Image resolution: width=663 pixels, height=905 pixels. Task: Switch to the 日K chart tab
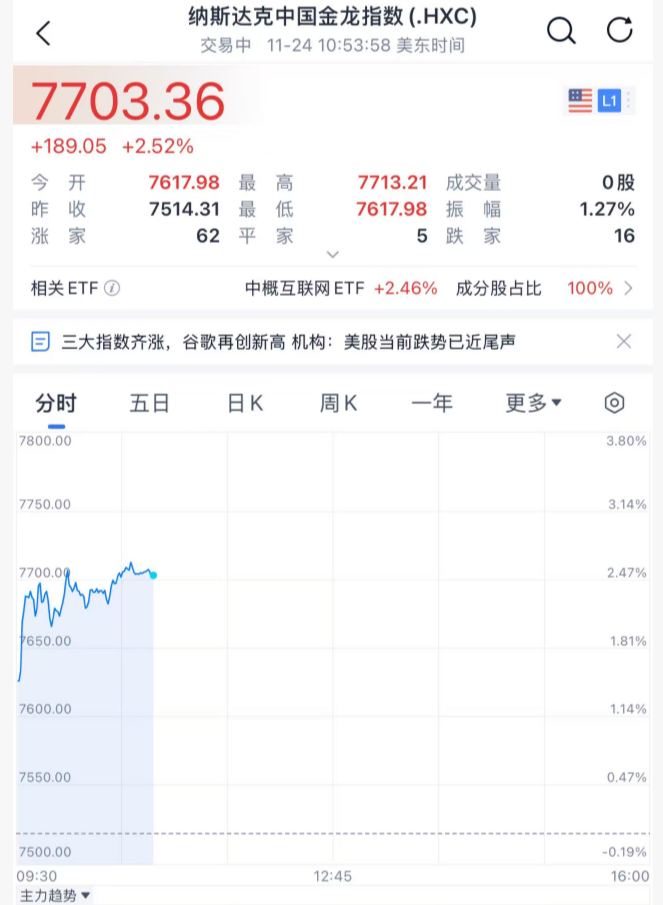tap(245, 403)
